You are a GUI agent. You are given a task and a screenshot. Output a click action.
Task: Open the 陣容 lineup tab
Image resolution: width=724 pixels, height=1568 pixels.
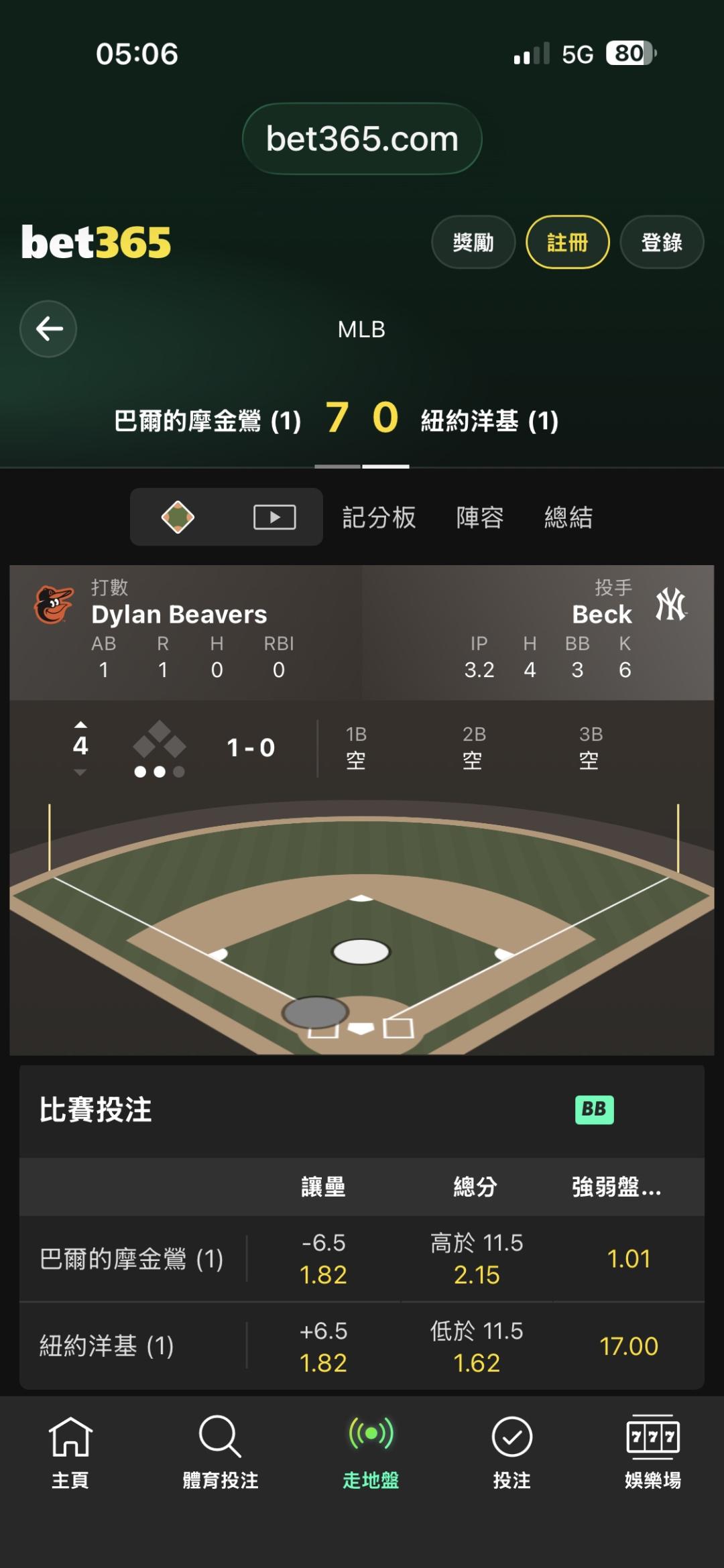(480, 517)
